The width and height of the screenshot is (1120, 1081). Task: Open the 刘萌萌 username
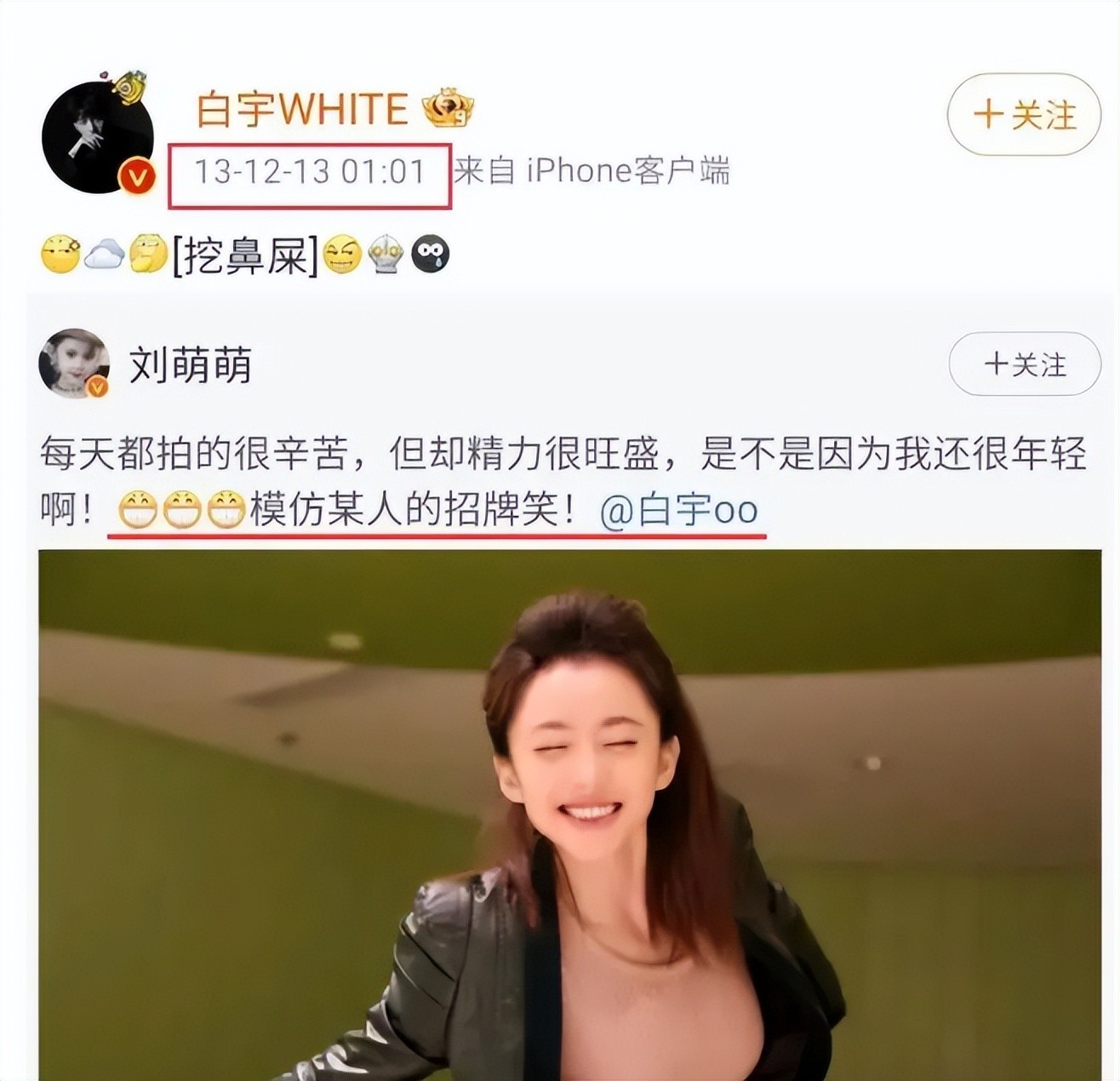(190, 365)
